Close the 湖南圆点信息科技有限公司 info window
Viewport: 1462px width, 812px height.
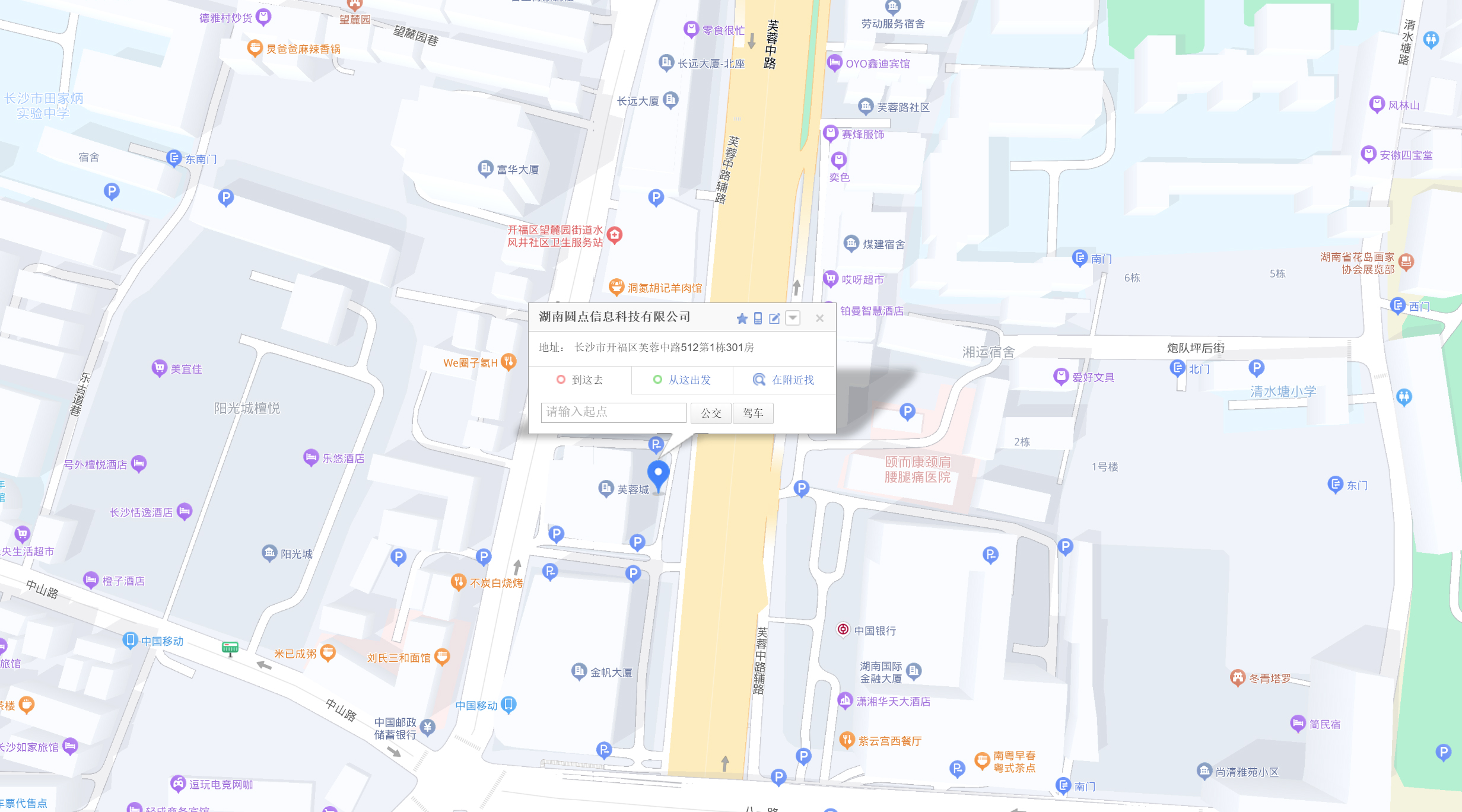(x=819, y=319)
